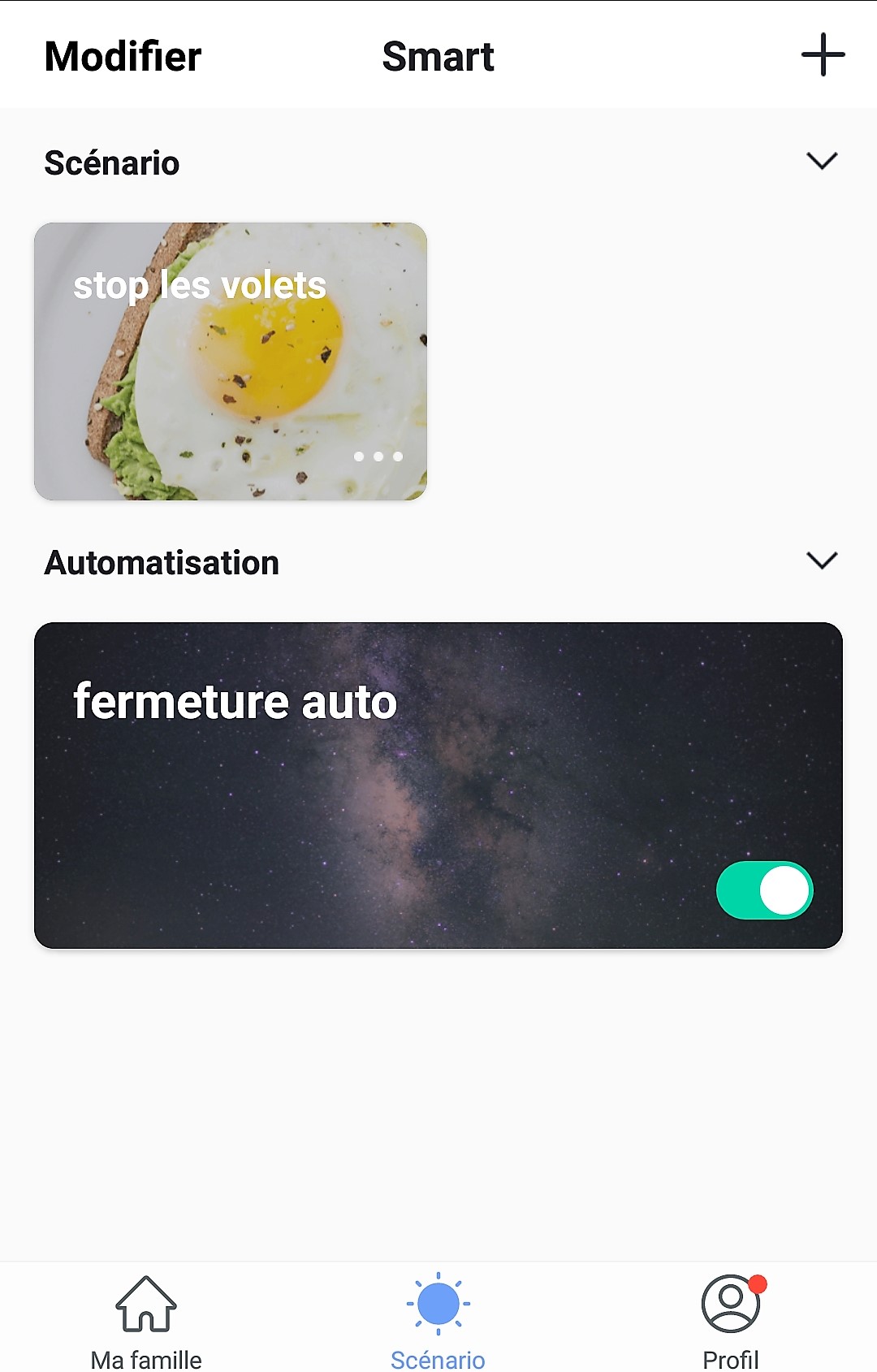This screenshot has height=1372, width=877.
Task: Go to the Profil tab
Action: tap(731, 1323)
